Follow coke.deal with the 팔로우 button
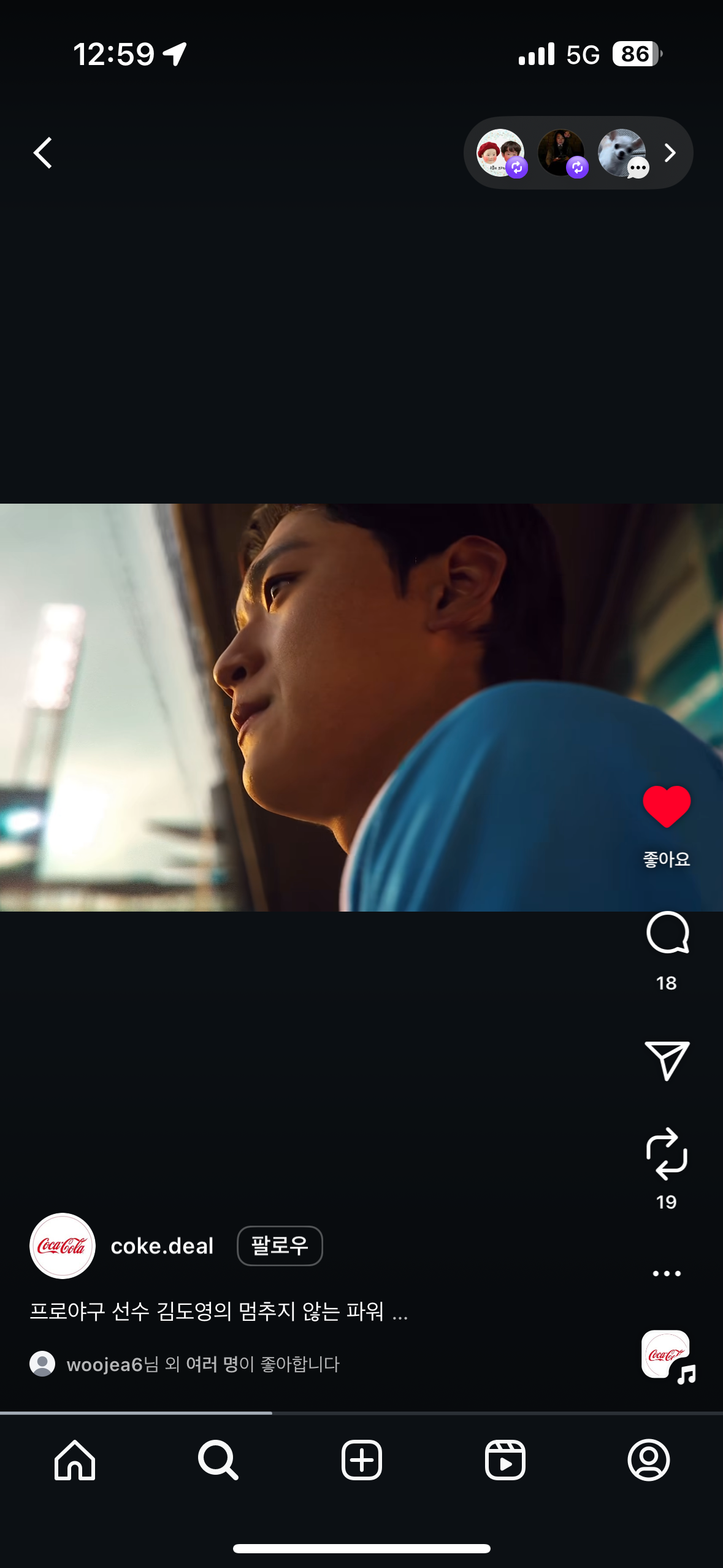The width and height of the screenshot is (723, 1568). coord(280,1245)
